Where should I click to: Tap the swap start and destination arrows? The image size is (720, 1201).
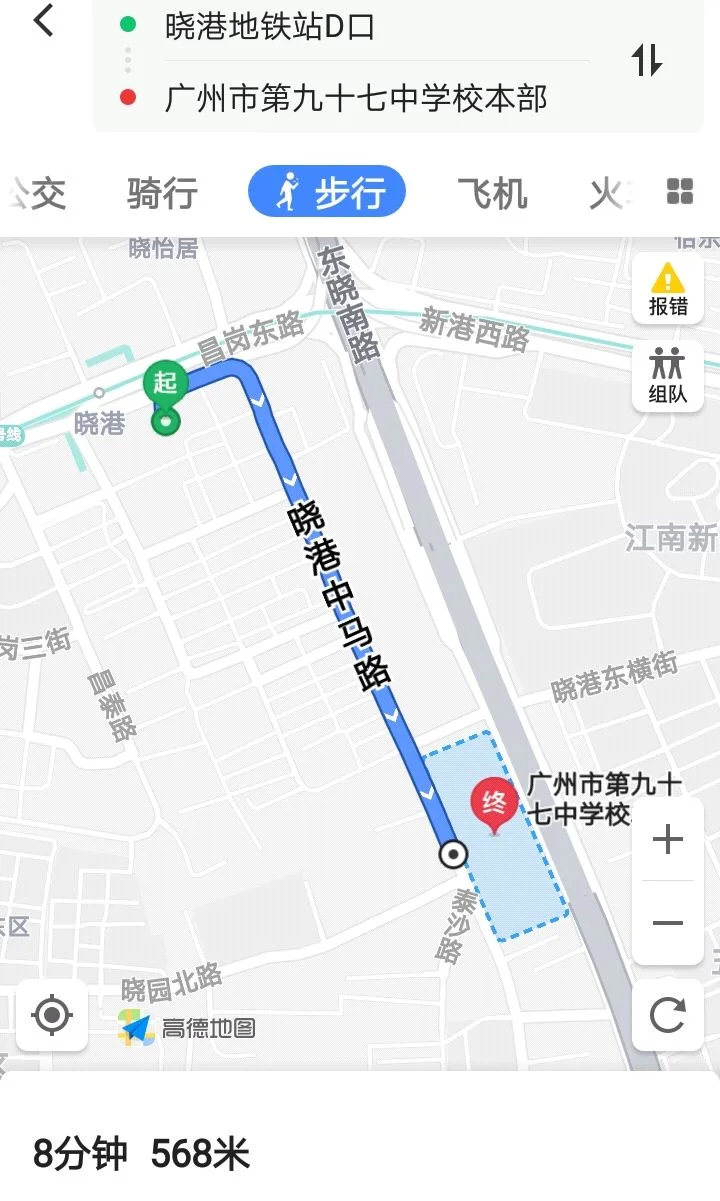click(648, 60)
